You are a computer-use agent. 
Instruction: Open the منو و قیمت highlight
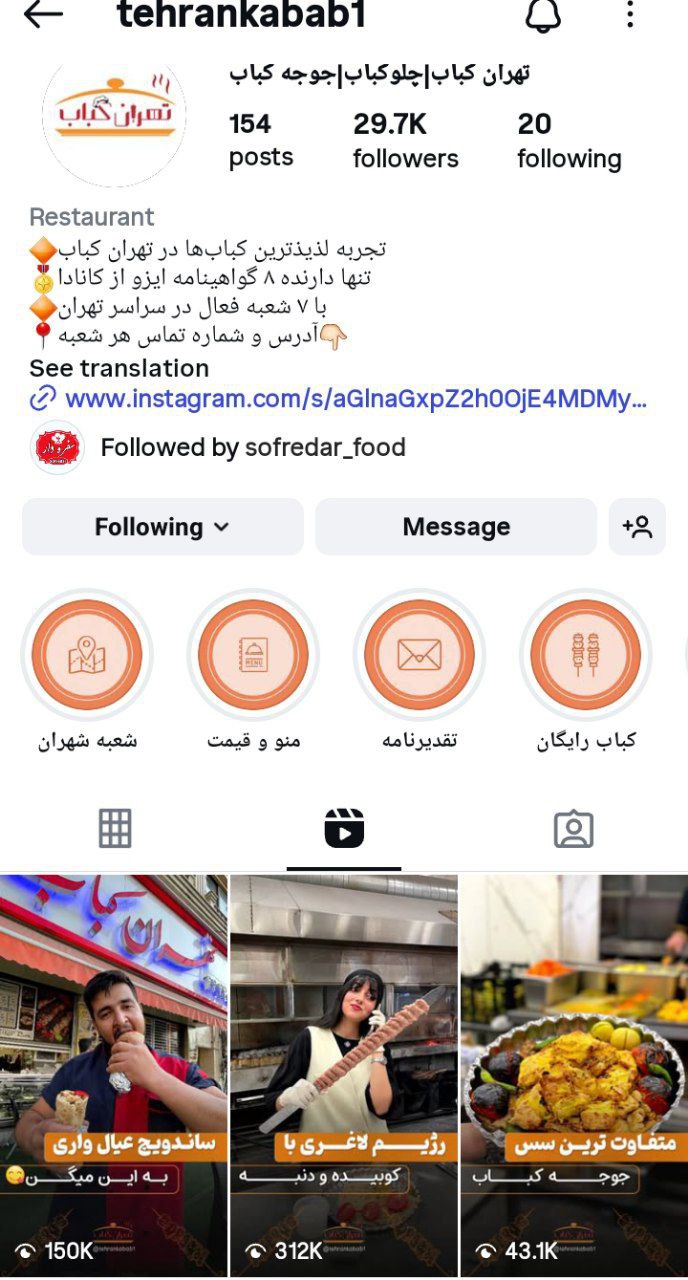253,655
